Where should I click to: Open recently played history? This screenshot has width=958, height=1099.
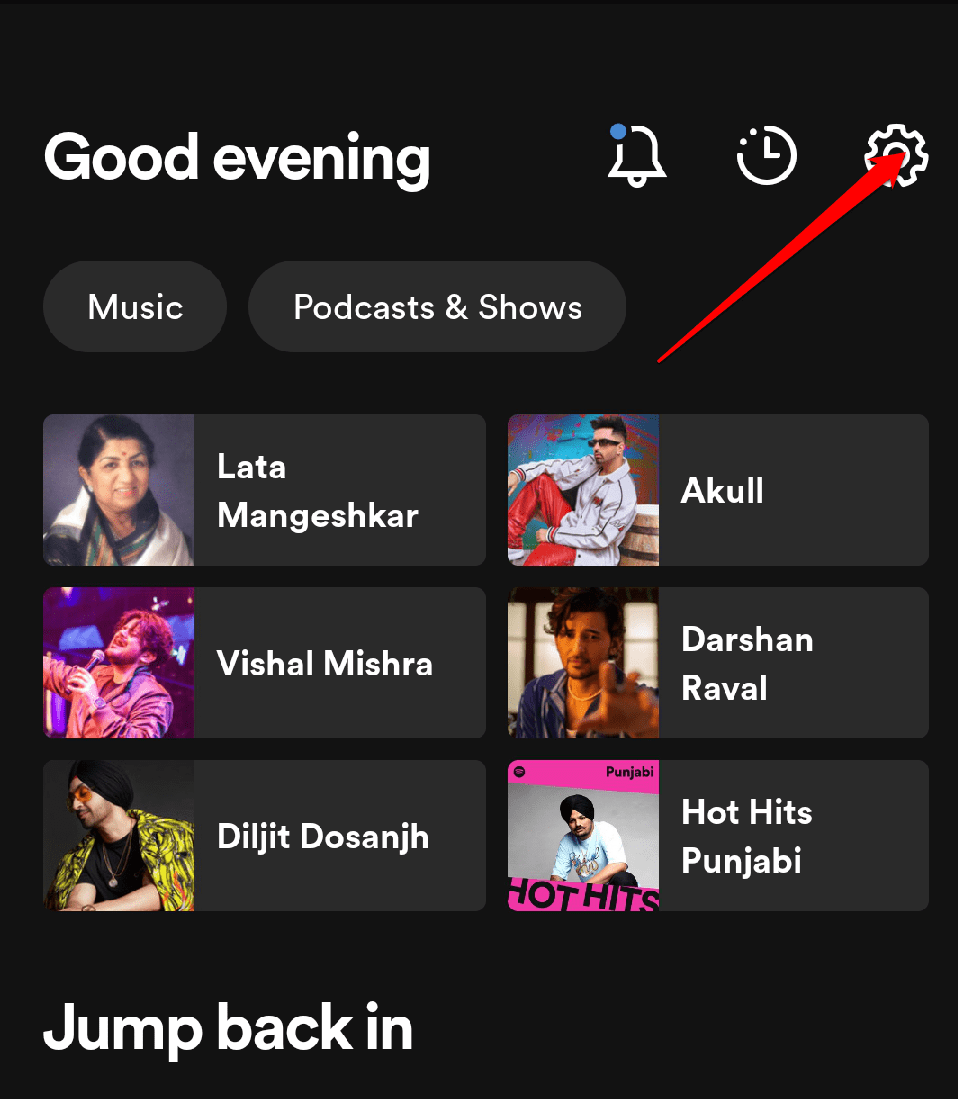(766, 156)
